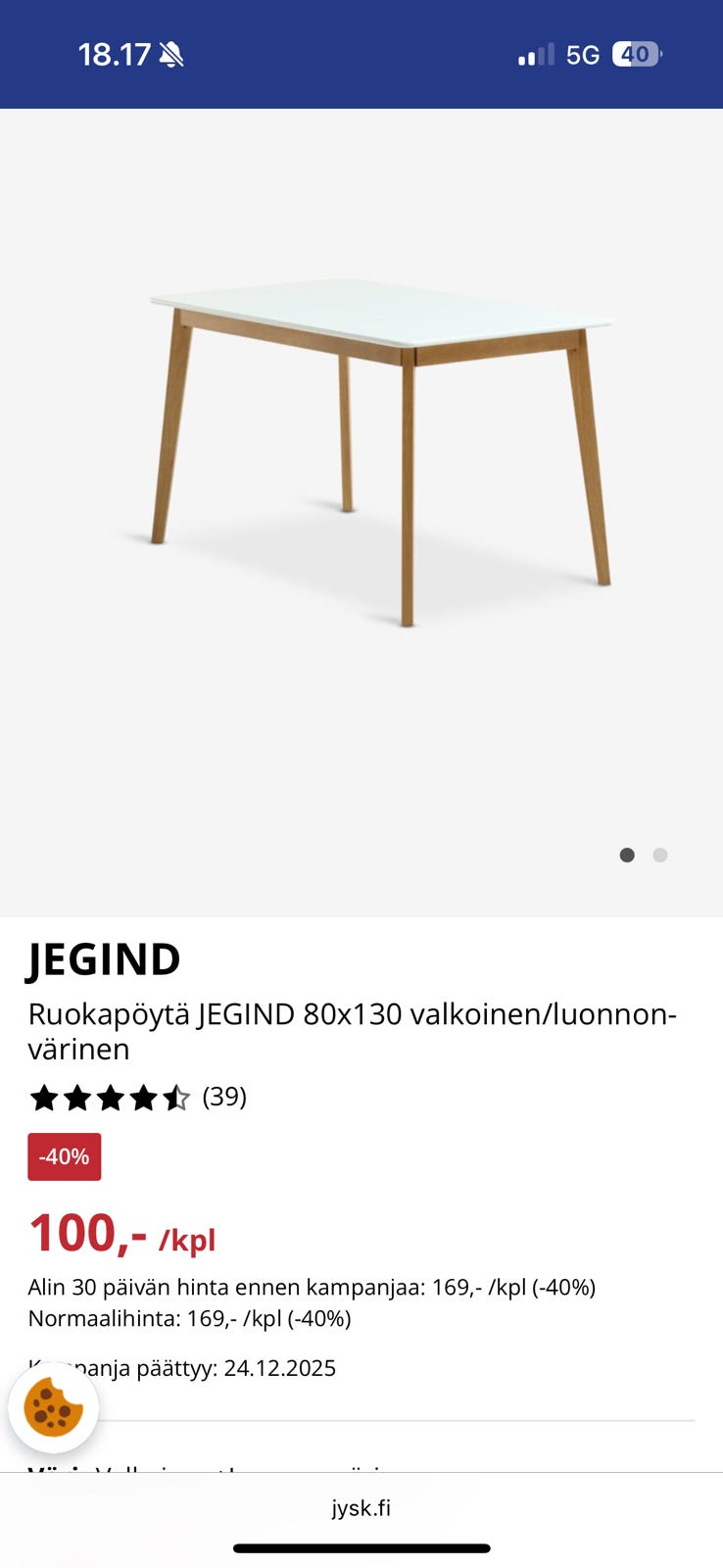This screenshot has width=723, height=1568.
Task: Tap the jysk.fi address bar
Action: [x=361, y=1507]
